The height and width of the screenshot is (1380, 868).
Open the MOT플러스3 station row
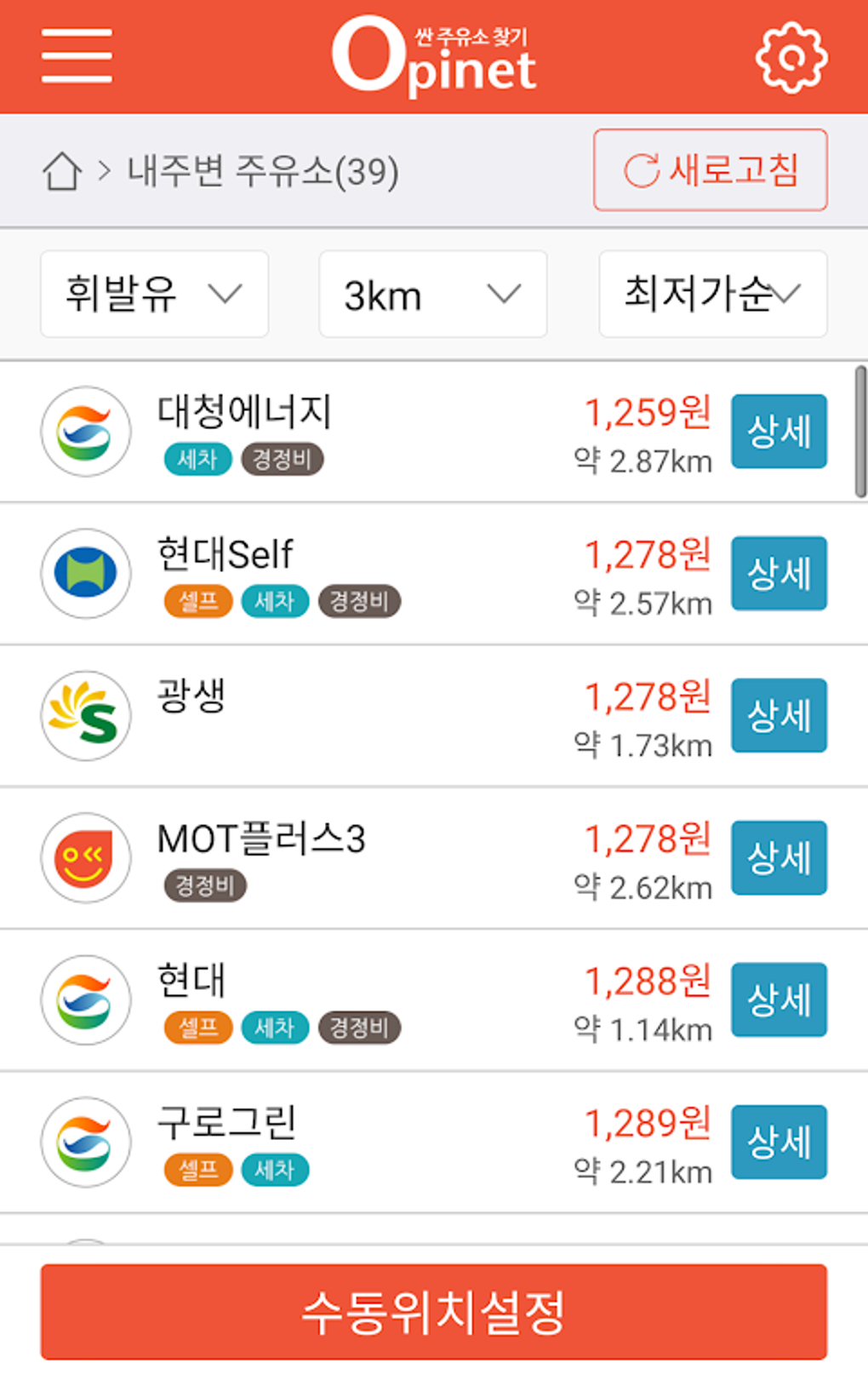[340, 858]
